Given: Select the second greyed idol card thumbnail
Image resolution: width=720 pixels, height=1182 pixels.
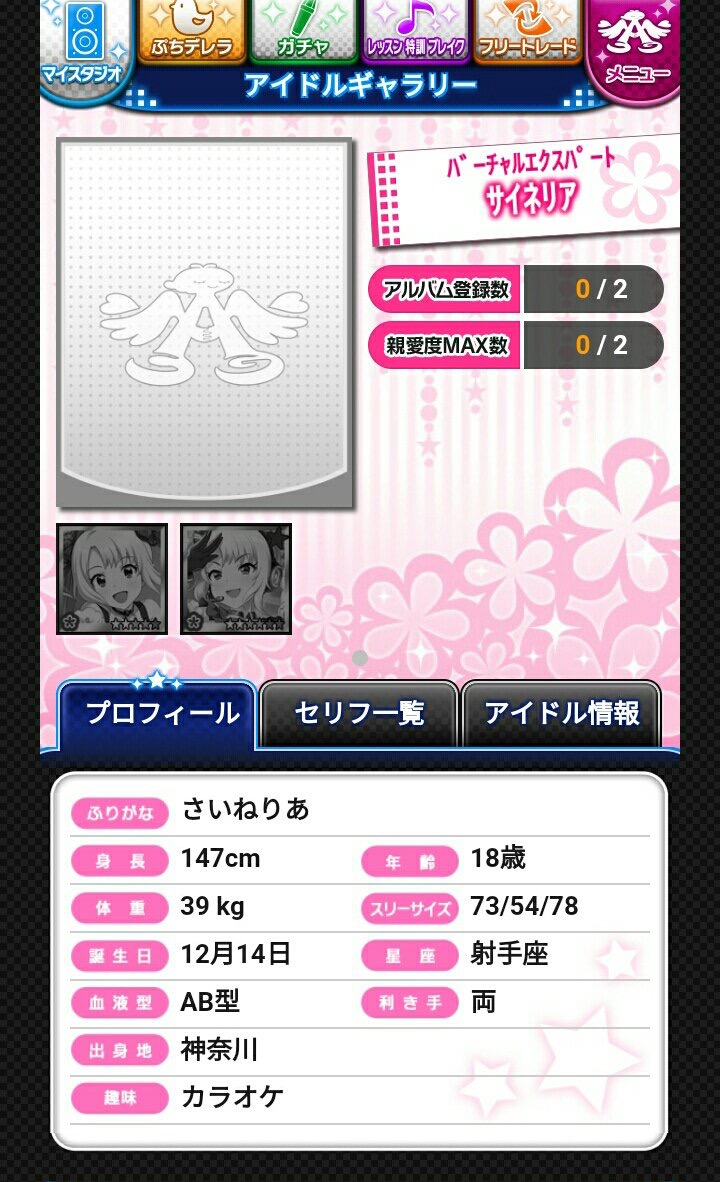Looking at the screenshot, I should pos(236,579).
